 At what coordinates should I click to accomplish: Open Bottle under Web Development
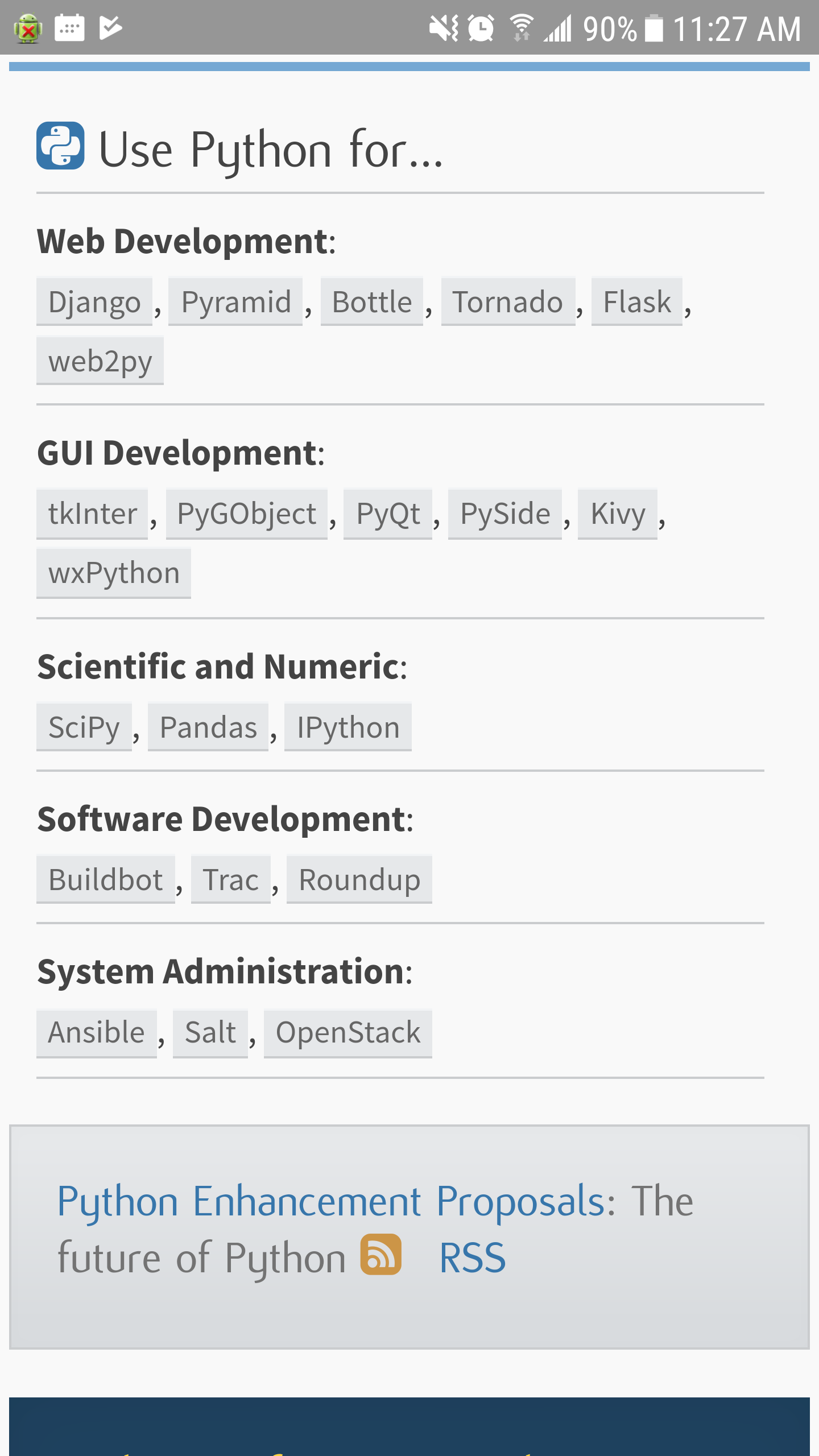pos(372,301)
